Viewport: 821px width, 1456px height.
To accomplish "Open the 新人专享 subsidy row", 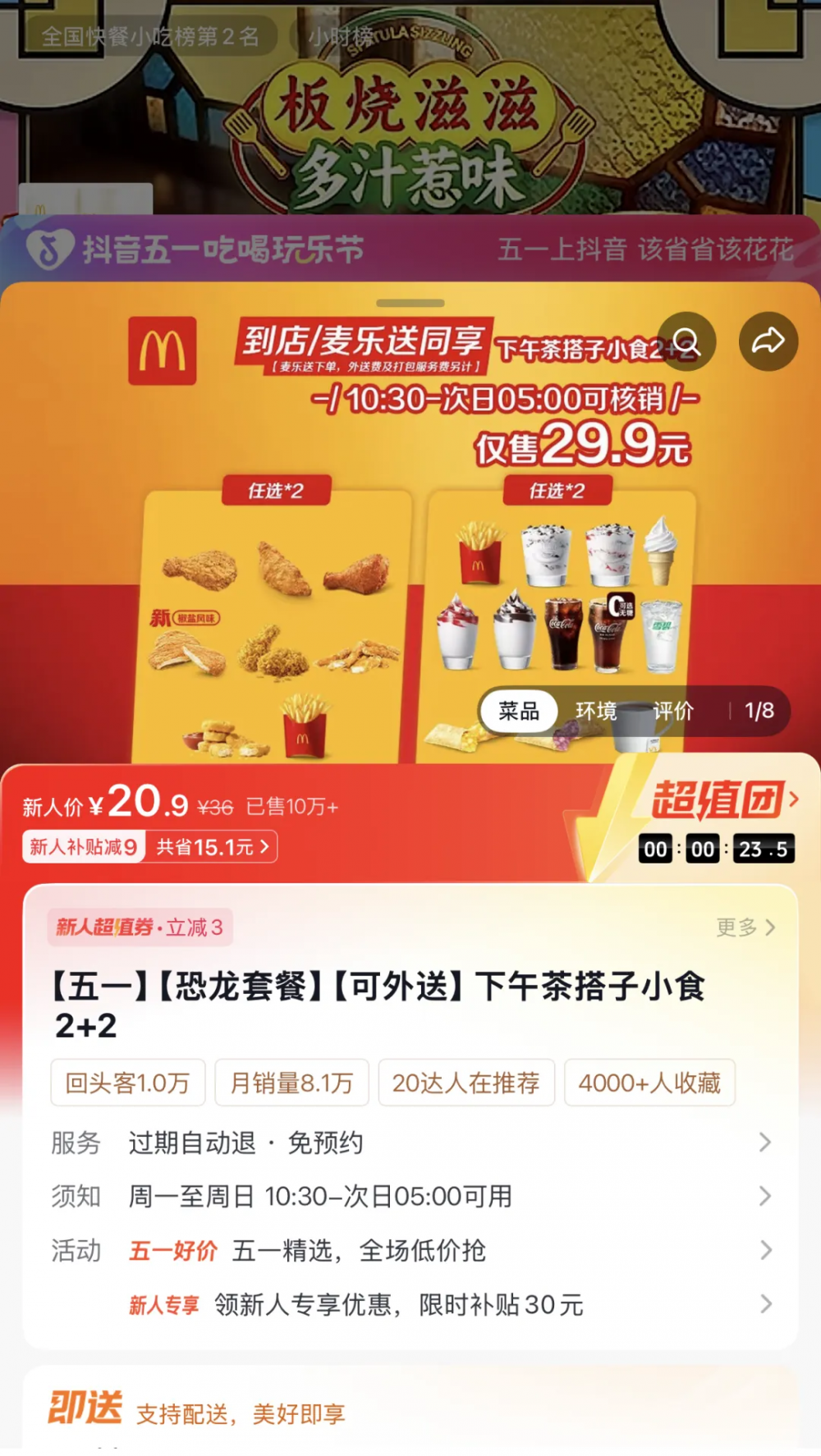I will pyautogui.click(x=410, y=1304).
